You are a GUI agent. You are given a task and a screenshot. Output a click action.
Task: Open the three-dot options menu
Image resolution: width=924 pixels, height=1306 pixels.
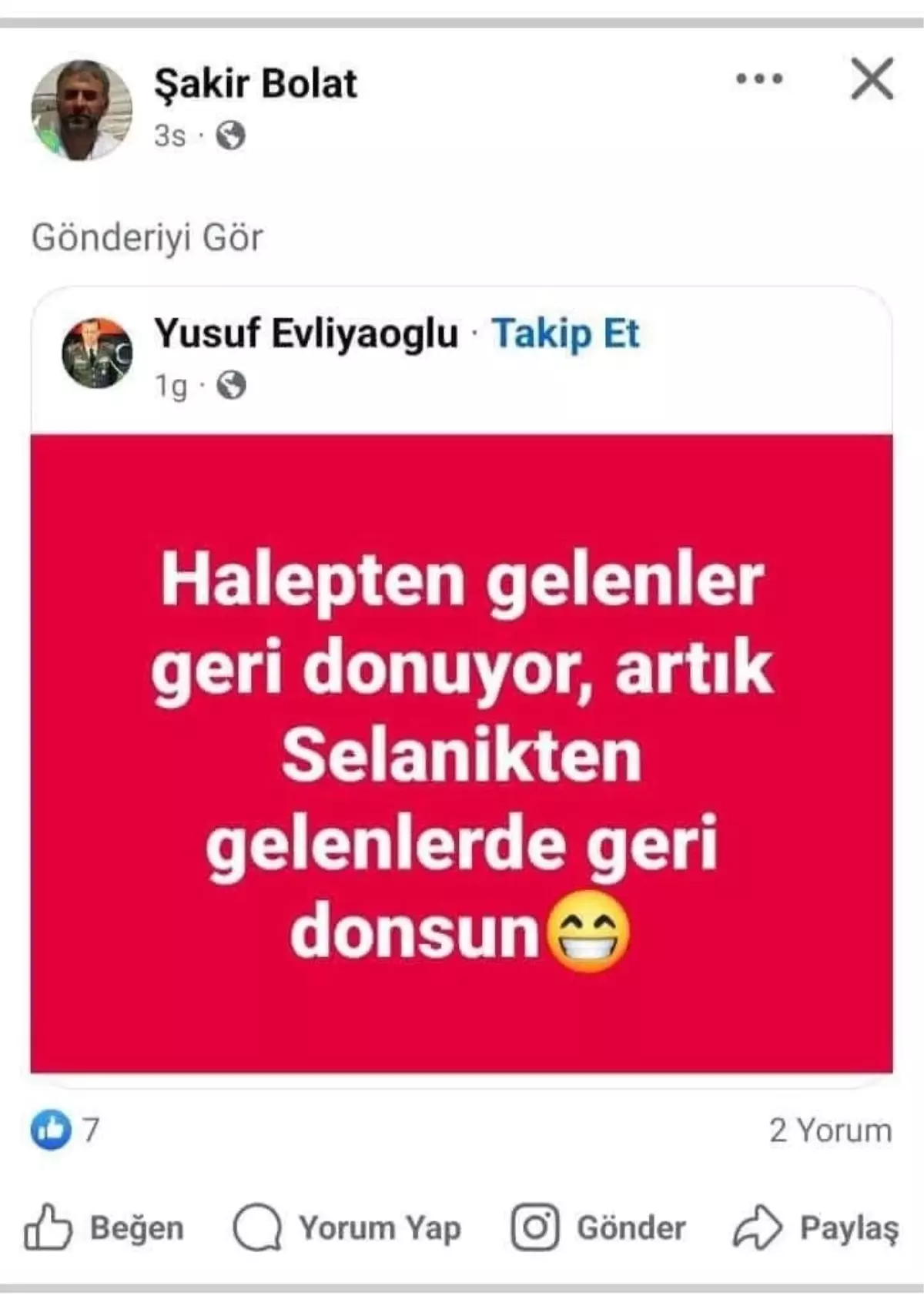pyautogui.click(x=759, y=79)
